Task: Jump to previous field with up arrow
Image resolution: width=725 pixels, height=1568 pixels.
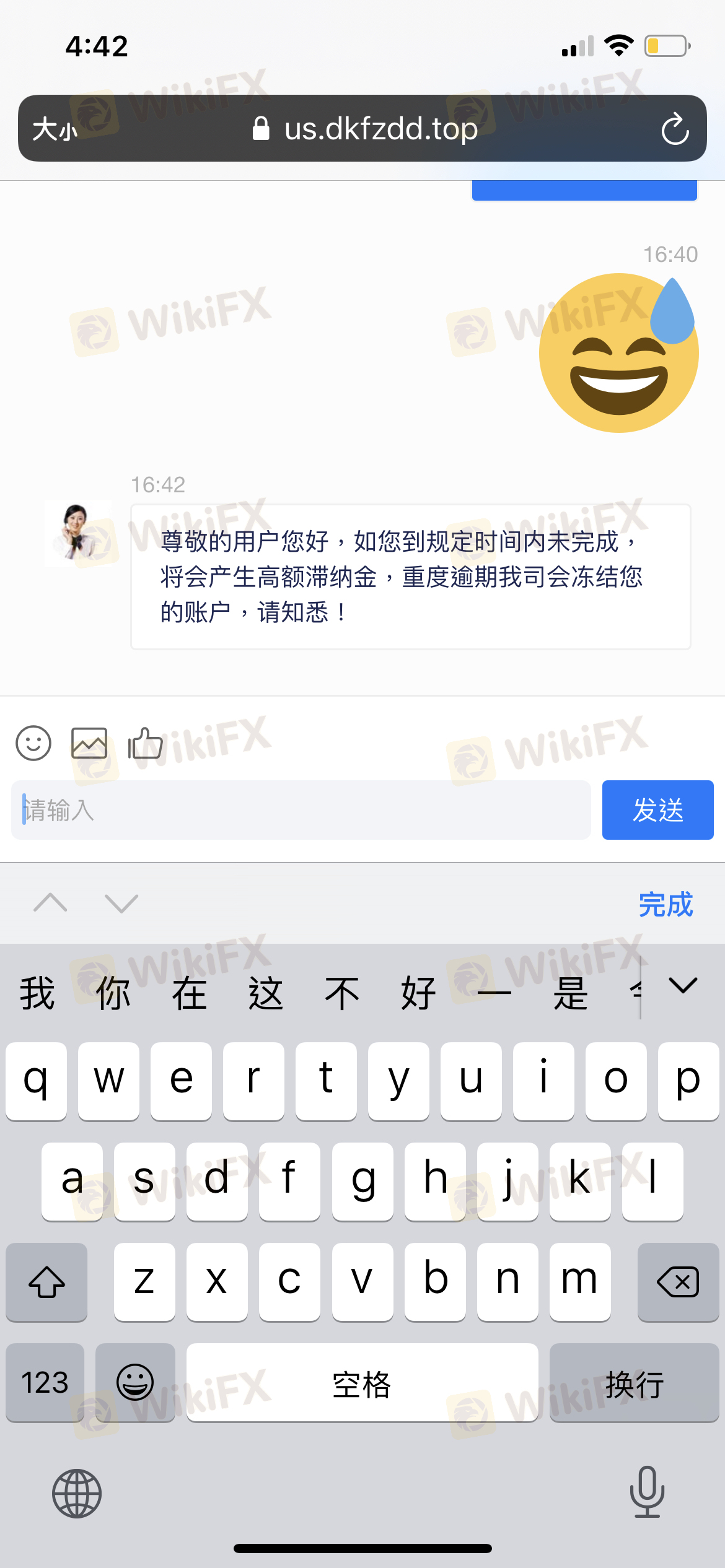Action: tap(50, 903)
